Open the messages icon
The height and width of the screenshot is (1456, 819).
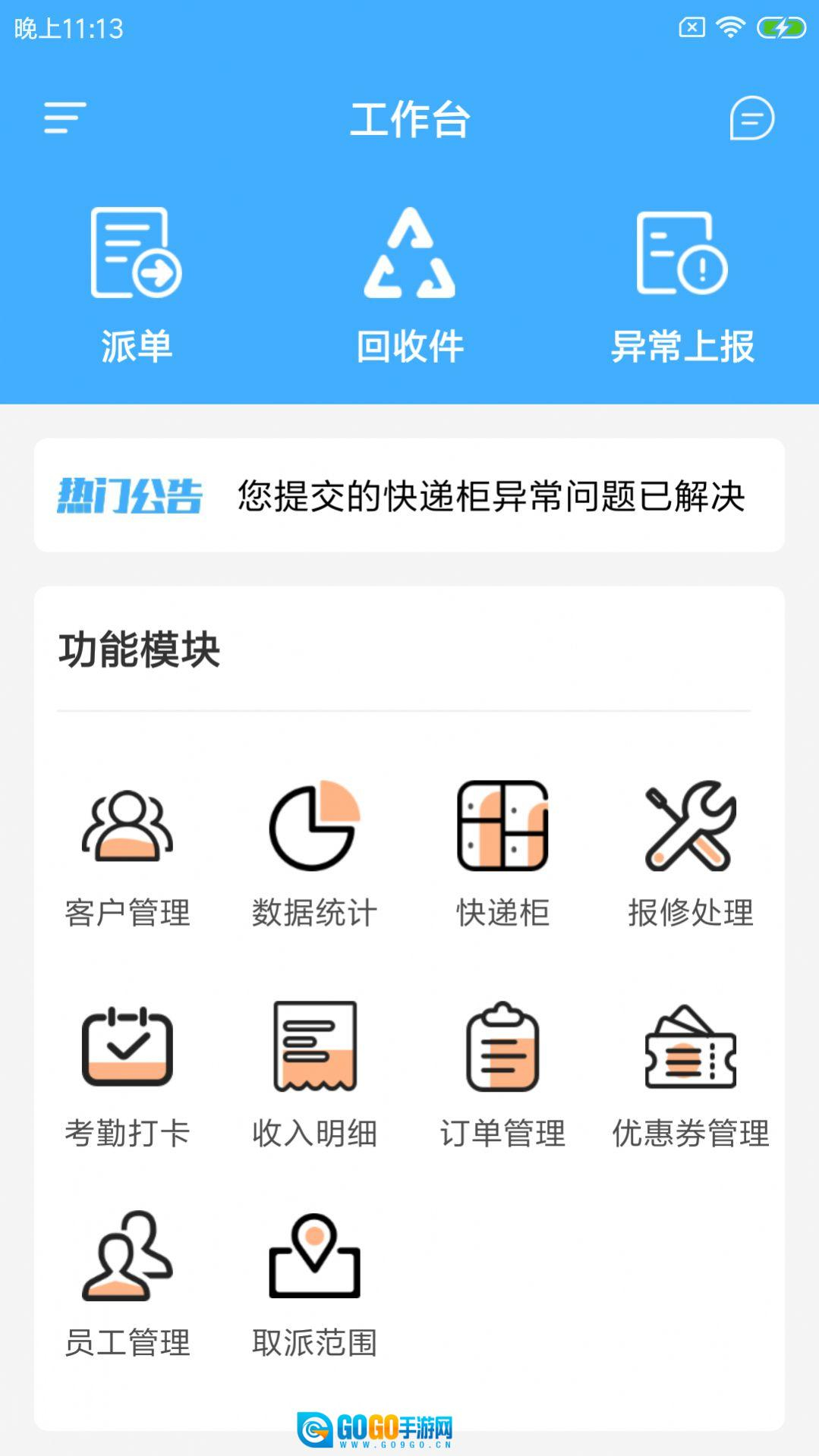751,118
